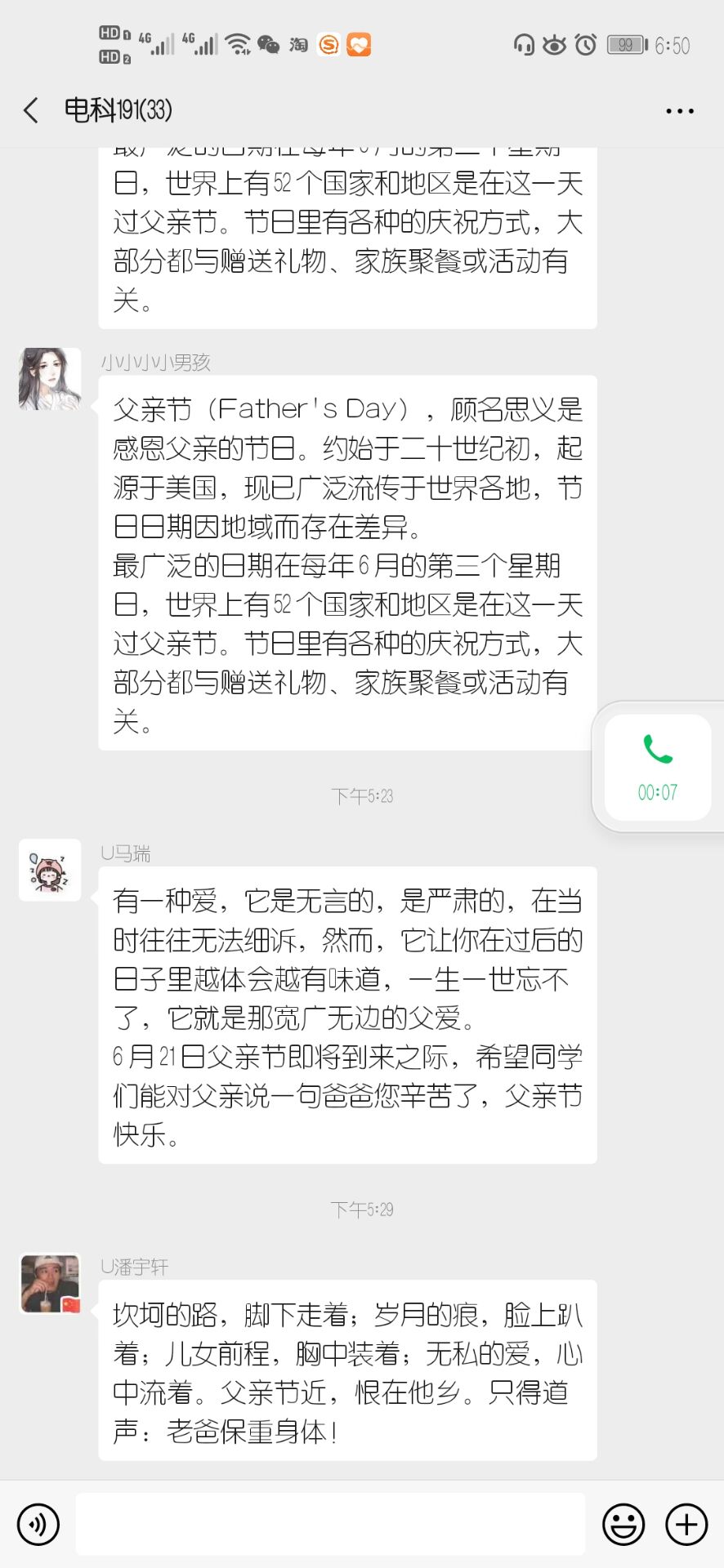724x1568 pixels.
Task: View U马瑞's profile avatar
Action: point(50,870)
